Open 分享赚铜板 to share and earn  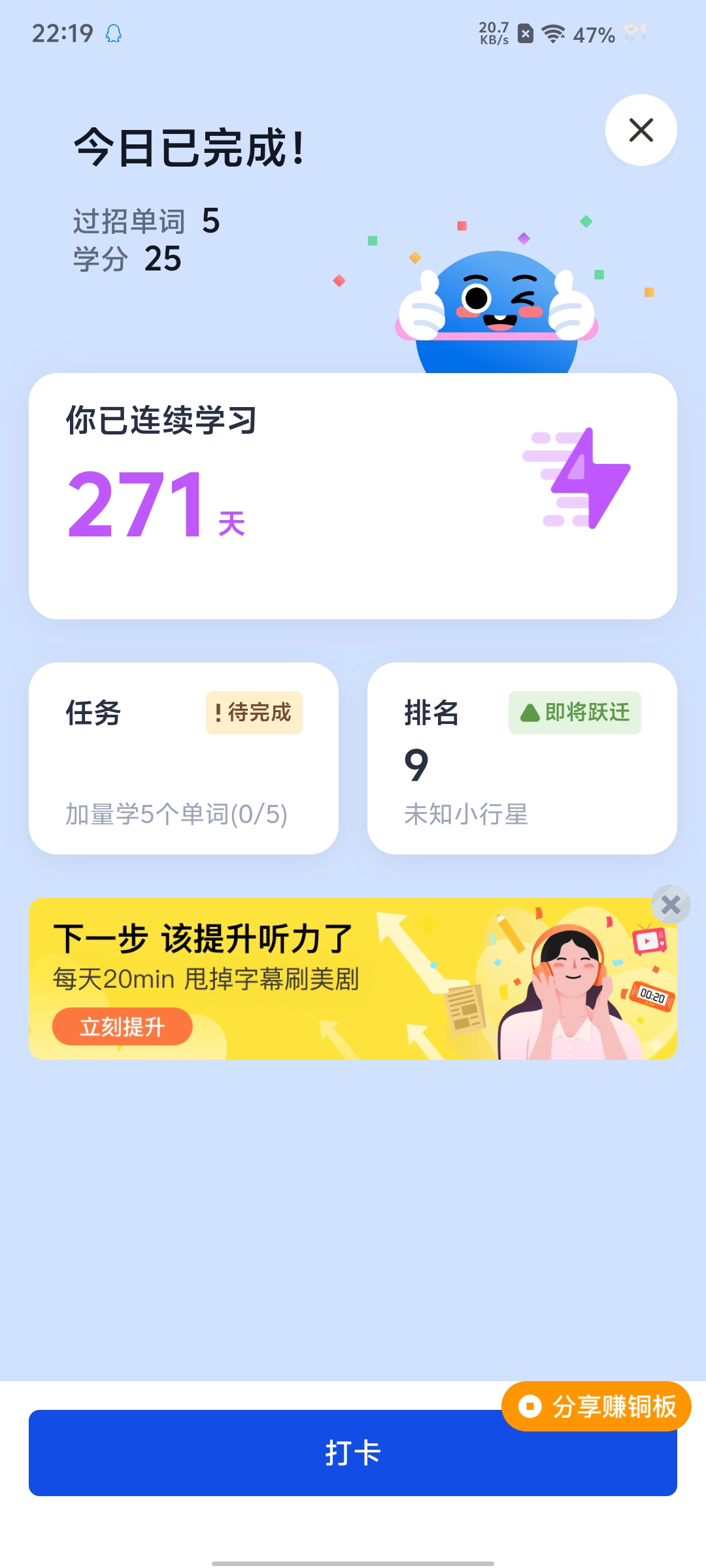pos(596,1406)
